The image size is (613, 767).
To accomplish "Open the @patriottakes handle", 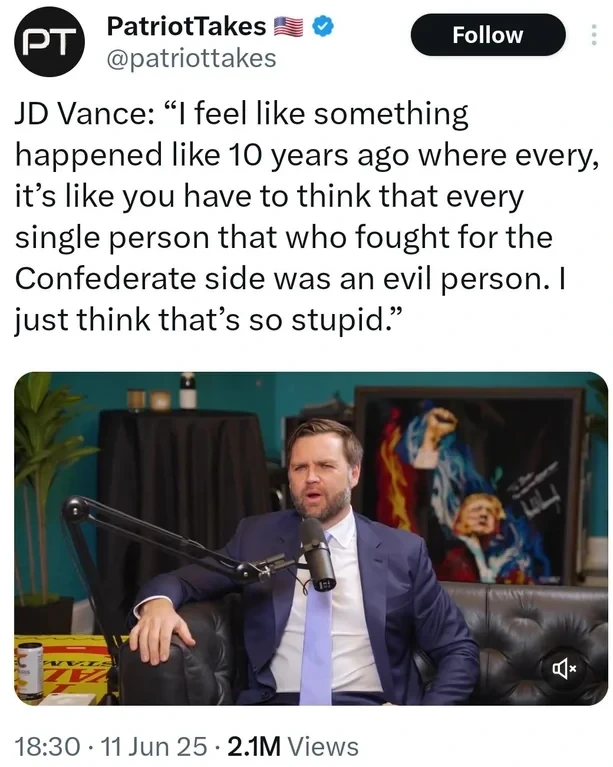I will click(x=190, y=58).
